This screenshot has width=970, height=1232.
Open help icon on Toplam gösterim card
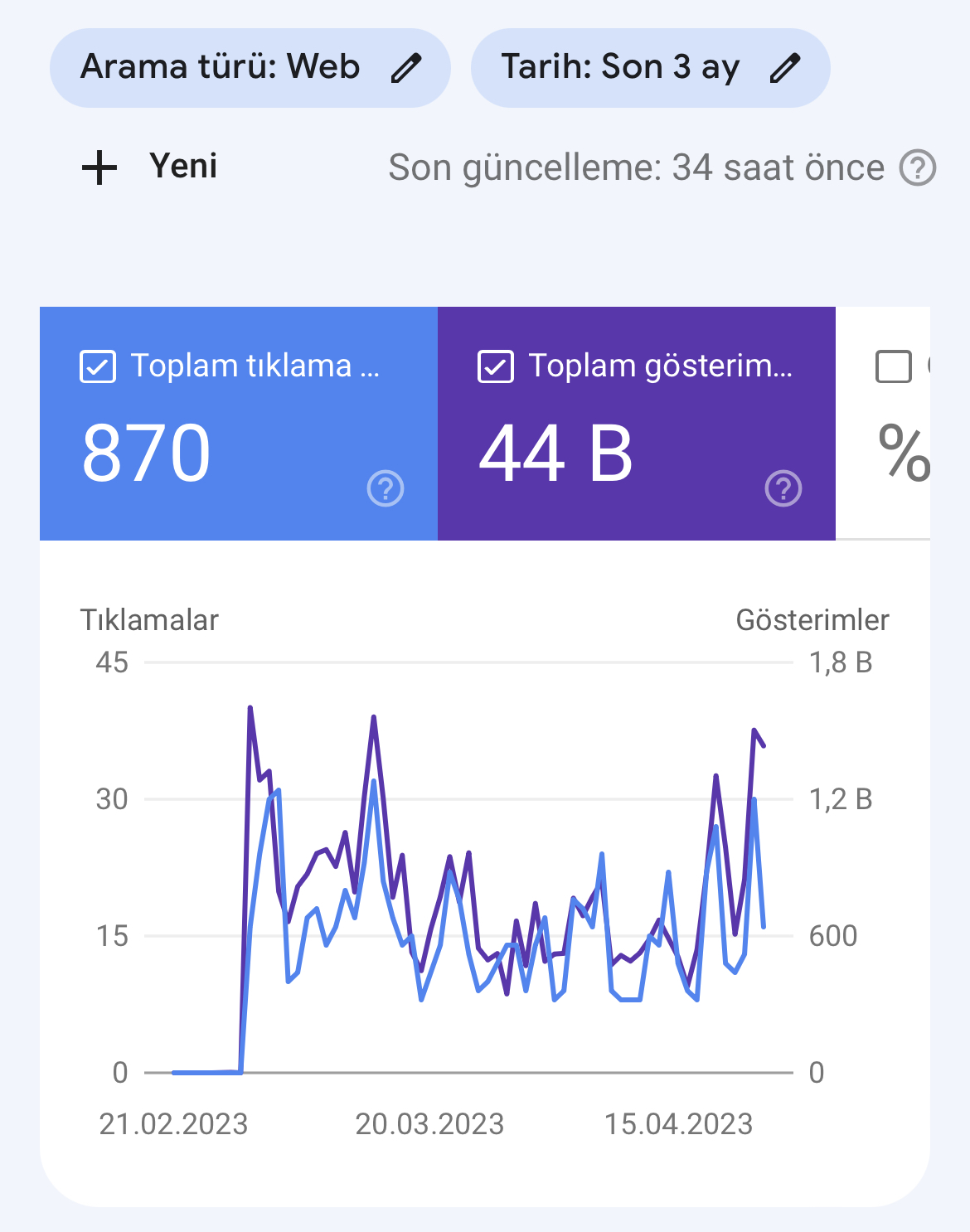pyautogui.click(x=783, y=488)
